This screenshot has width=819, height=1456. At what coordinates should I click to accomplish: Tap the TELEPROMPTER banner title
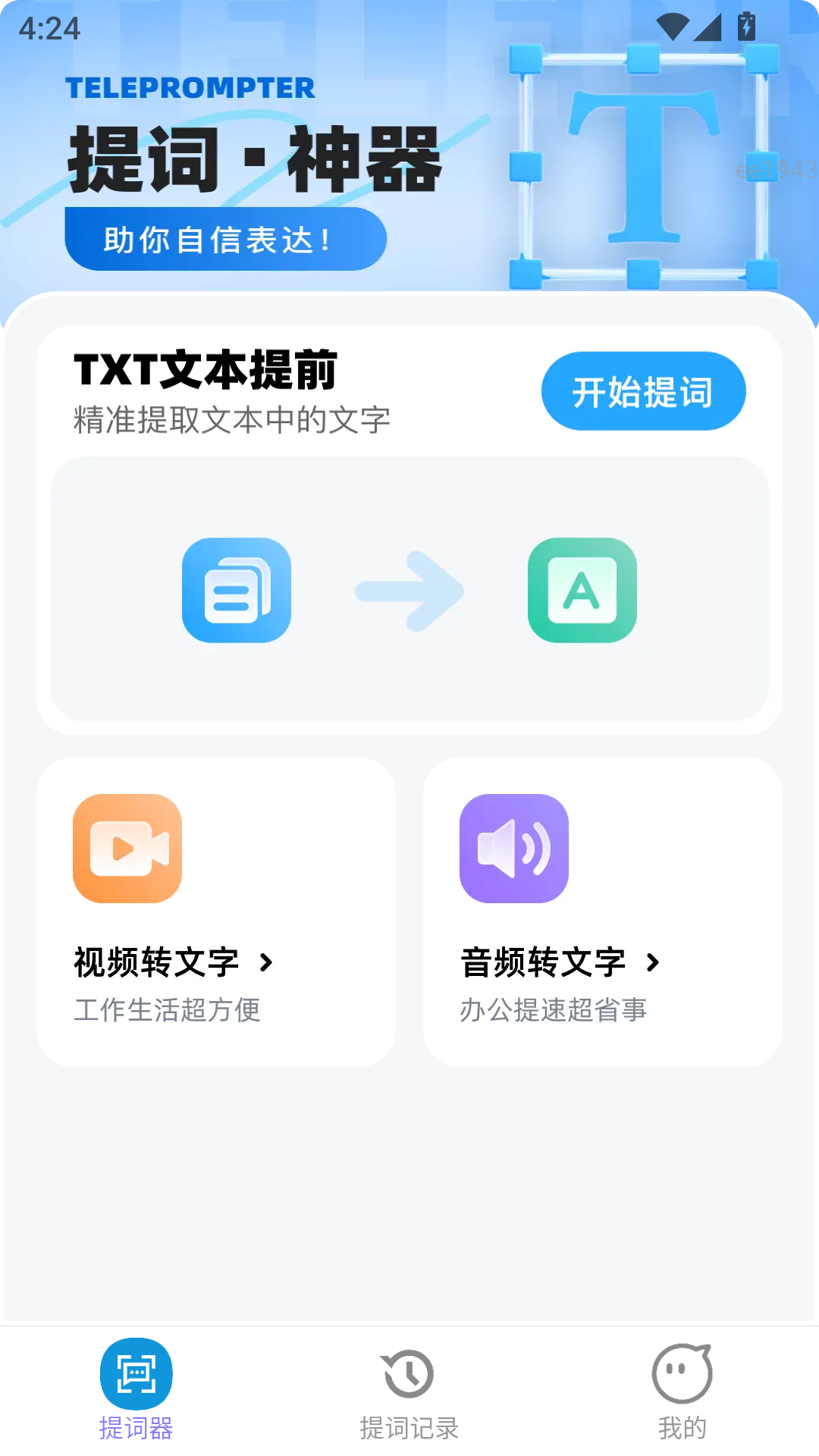tap(190, 87)
